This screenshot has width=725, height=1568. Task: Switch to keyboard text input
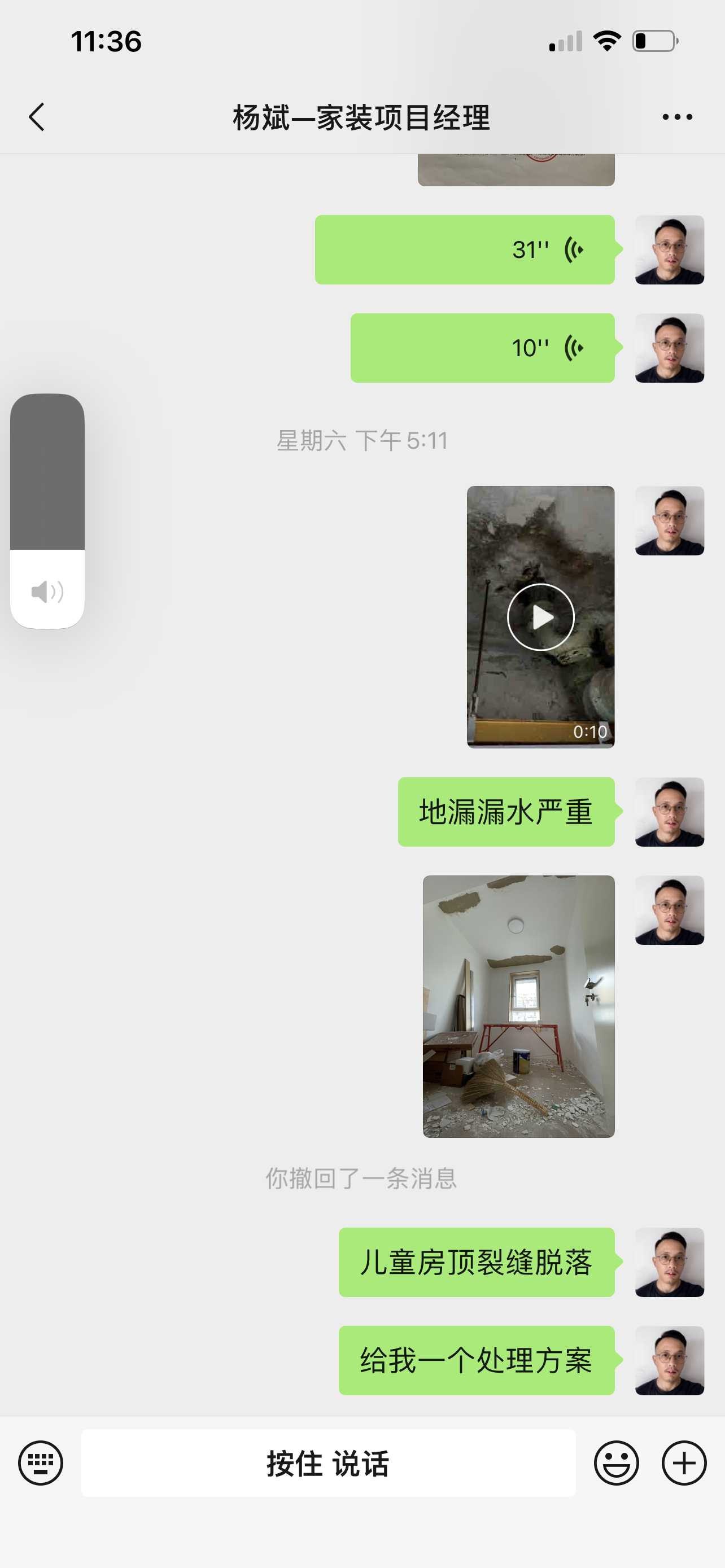coord(41,1462)
